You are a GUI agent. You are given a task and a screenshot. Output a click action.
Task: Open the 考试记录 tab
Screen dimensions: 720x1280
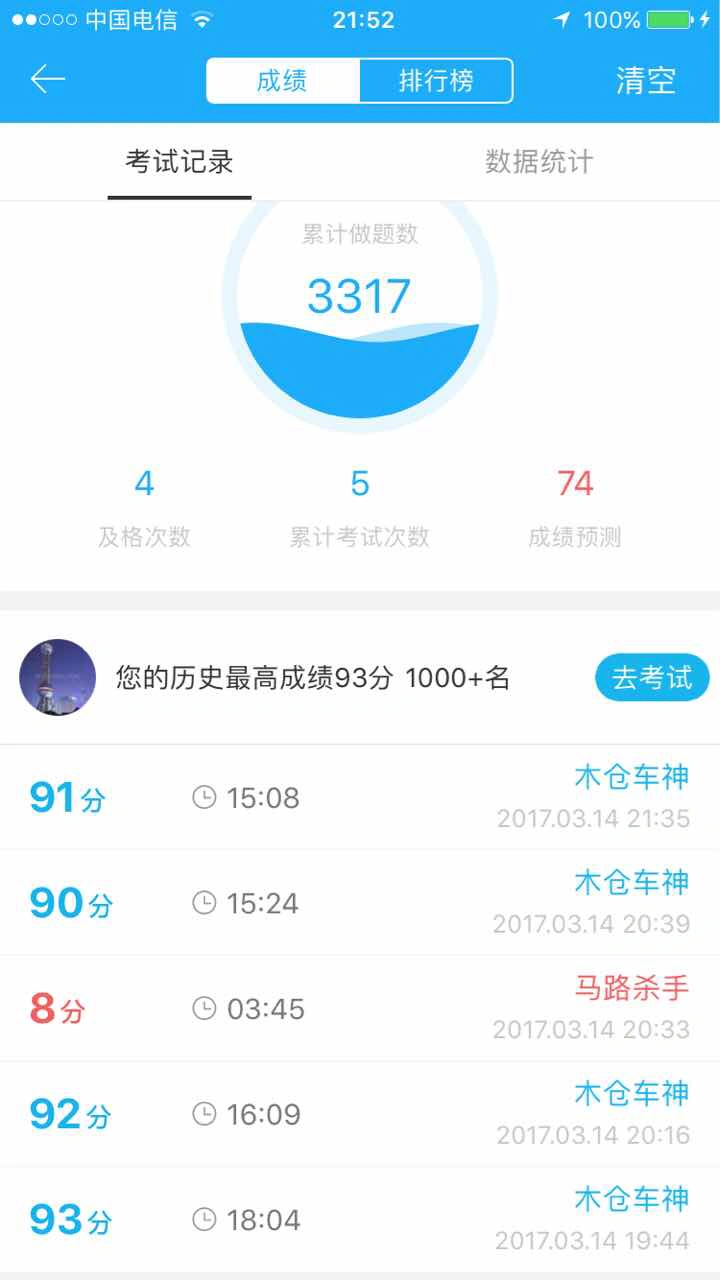[179, 162]
